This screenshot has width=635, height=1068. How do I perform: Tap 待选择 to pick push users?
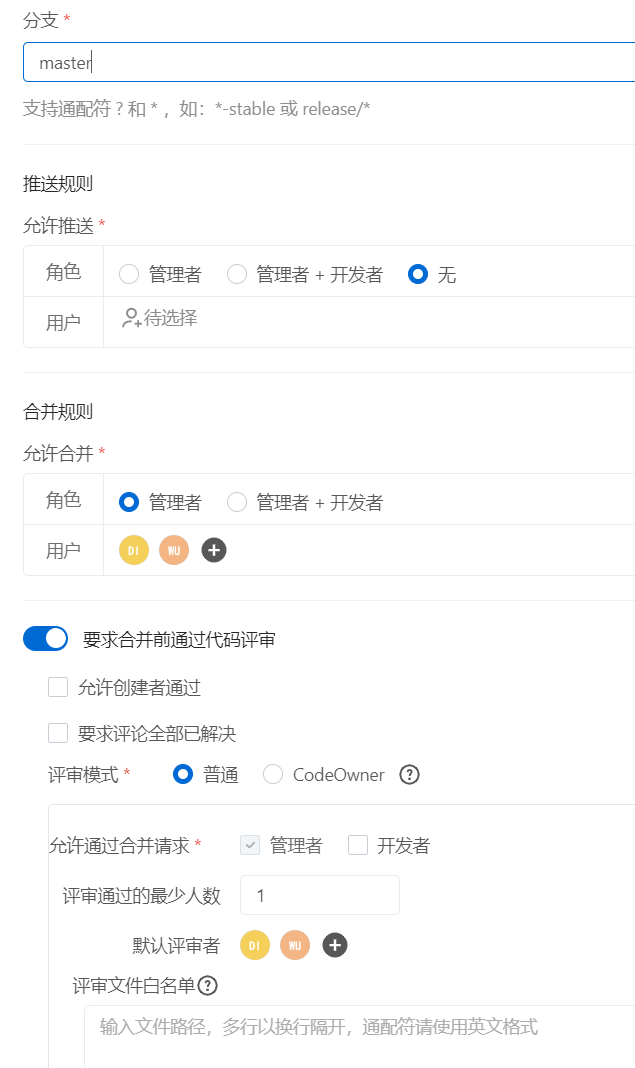coord(159,318)
